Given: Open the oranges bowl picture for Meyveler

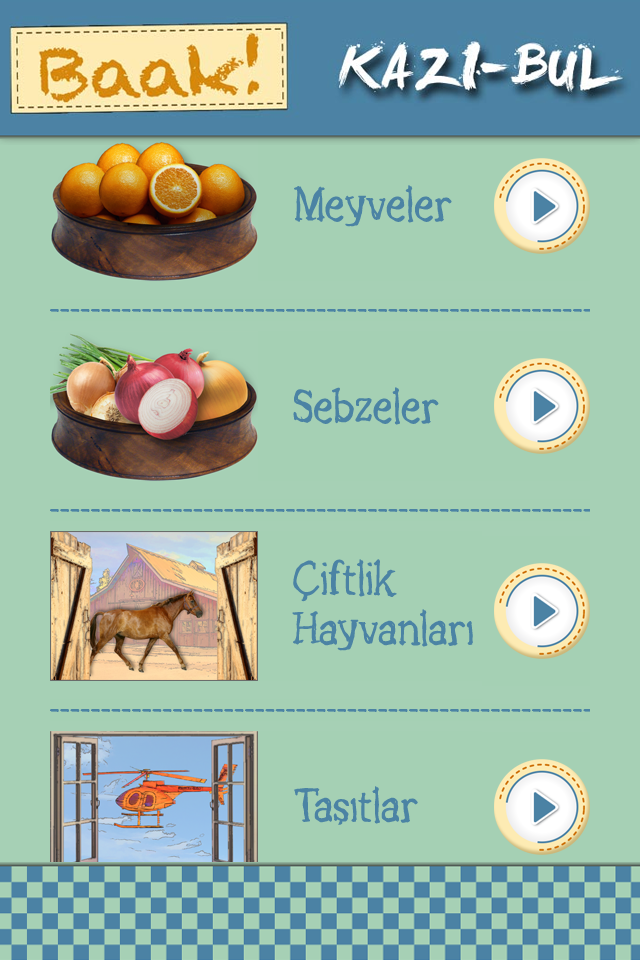Looking at the screenshot, I should click(x=154, y=212).
